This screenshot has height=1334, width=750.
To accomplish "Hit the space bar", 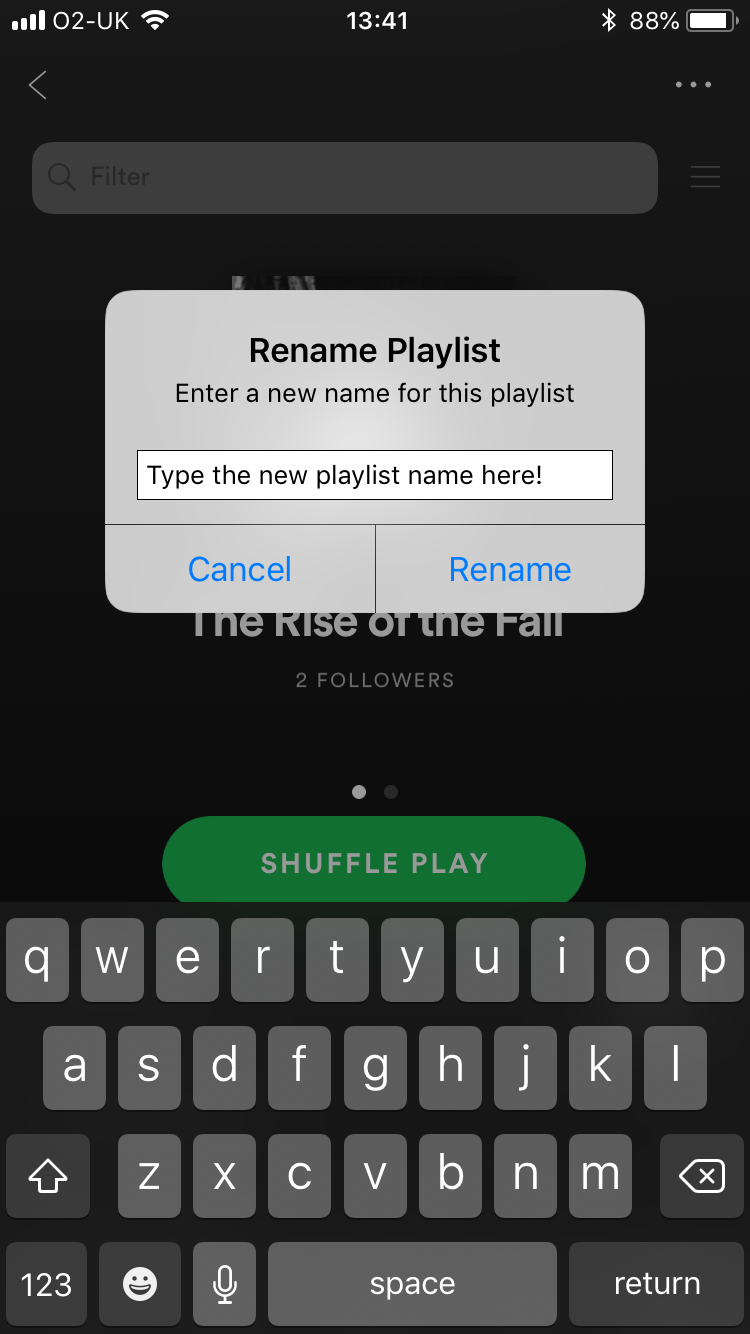I will tap(412, 1284).
